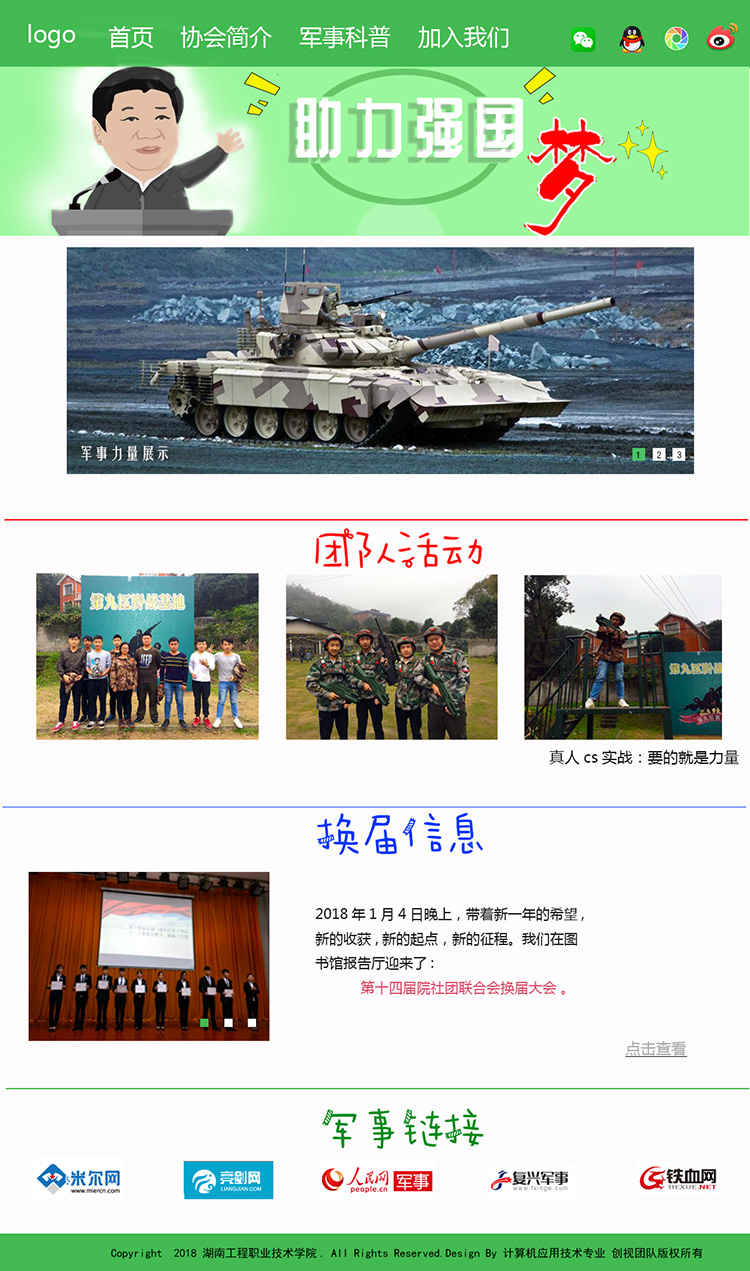The width and height of the screenshot is (750, 1271).
Task: Open the 铁血网 link
Action: click(679, 1179)
